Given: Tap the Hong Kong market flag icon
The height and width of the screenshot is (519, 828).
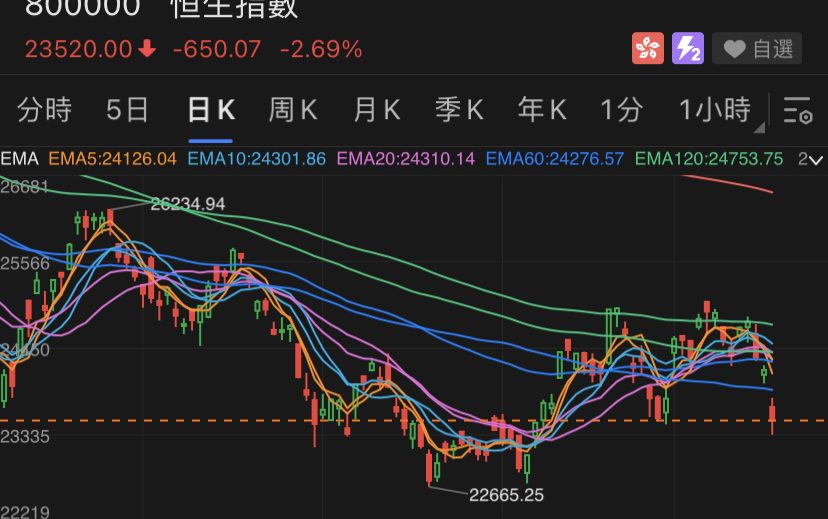Looking at the screenshot, I should click(647, 48).
